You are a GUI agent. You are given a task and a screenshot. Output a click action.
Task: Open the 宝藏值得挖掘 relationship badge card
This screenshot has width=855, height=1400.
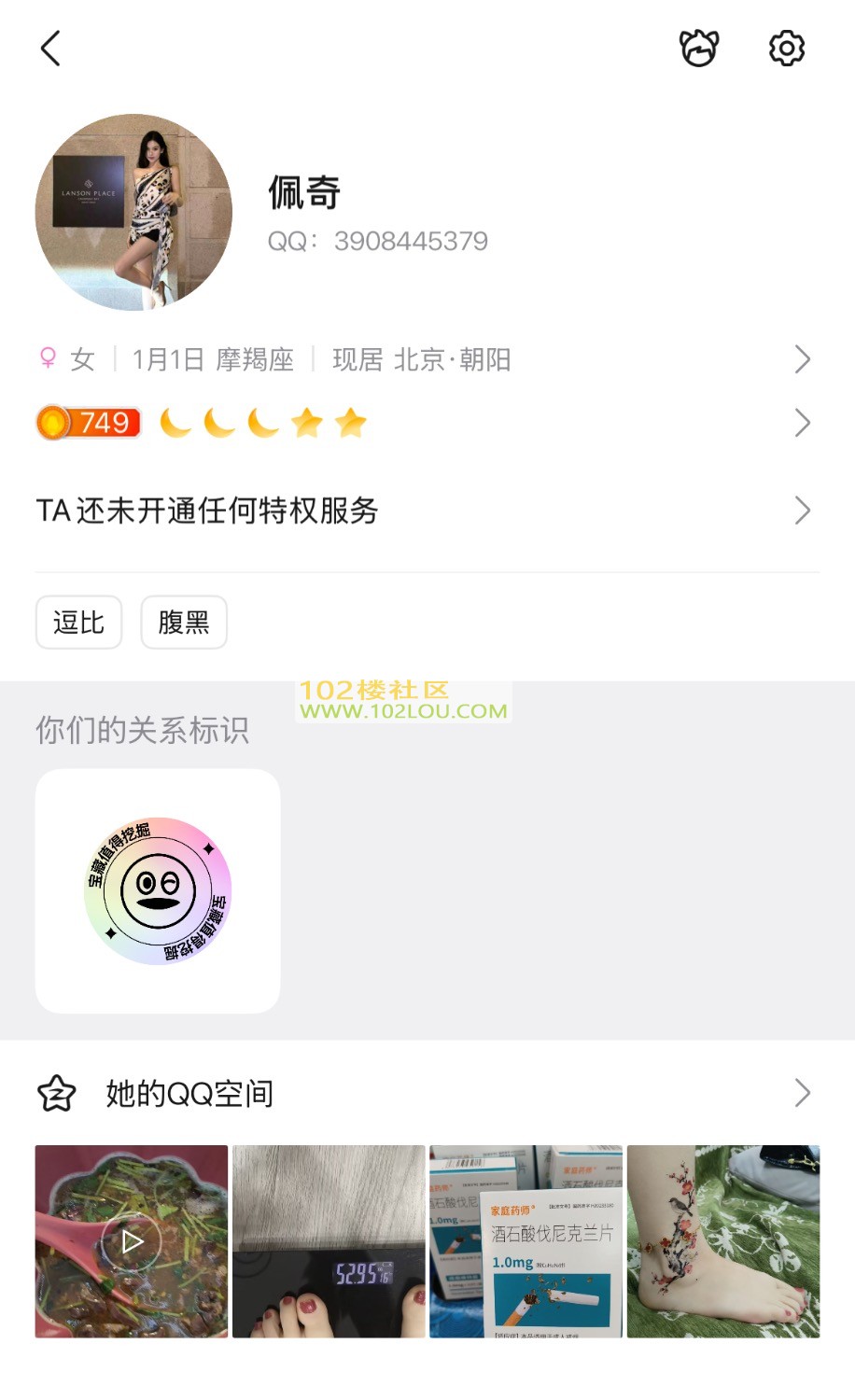(x=158, y=891)
